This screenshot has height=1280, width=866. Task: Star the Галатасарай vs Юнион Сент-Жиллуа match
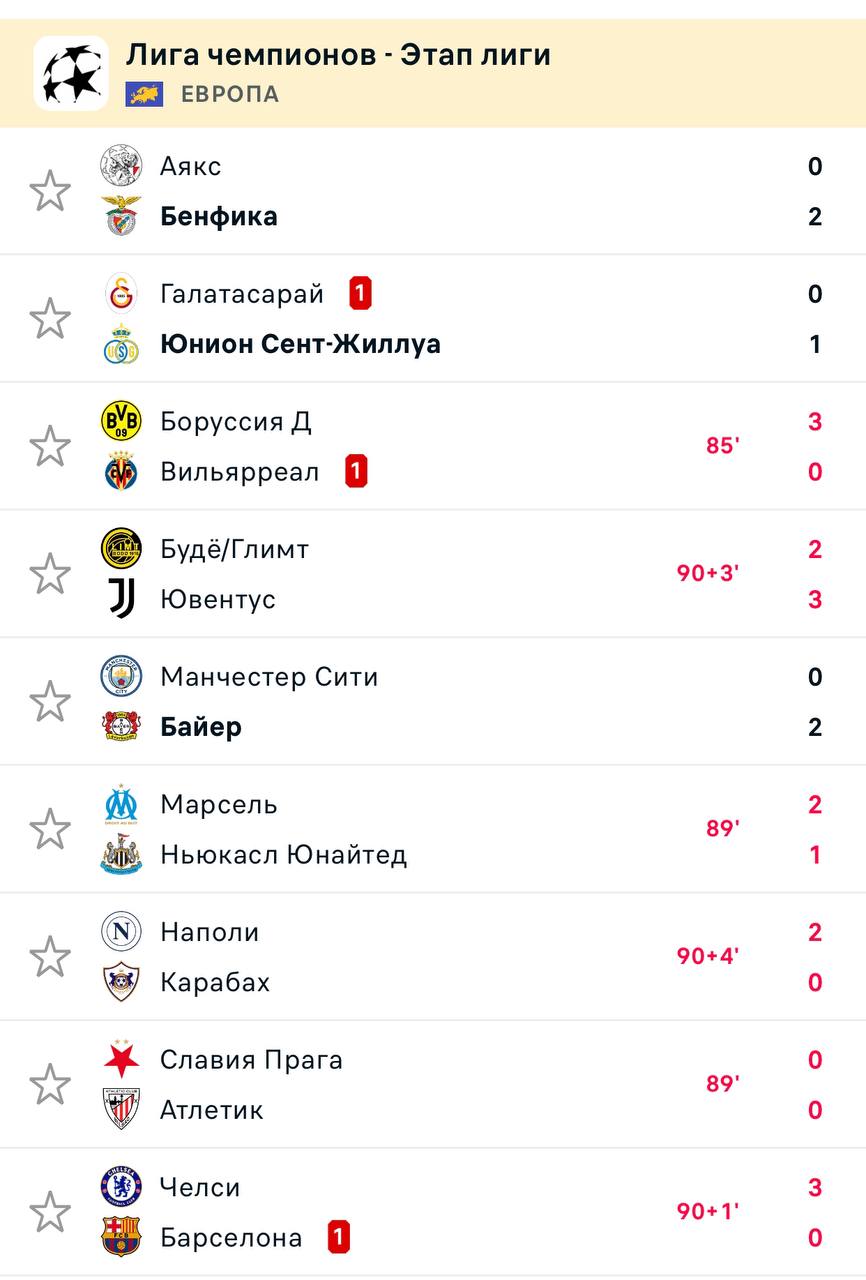[x=50, y=319]
